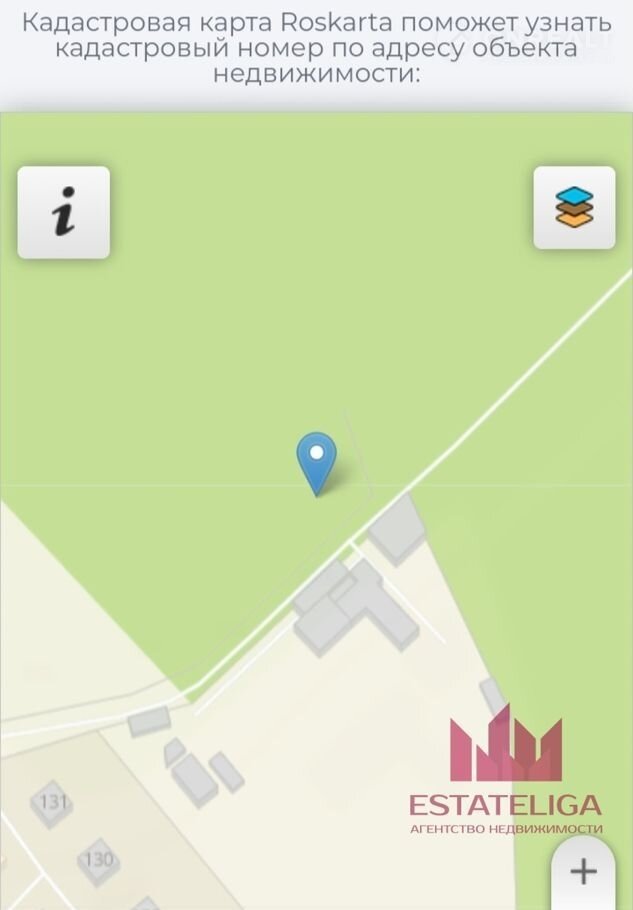Tap the blue location marker
The image size is (633, 910).
click(x=316, y=459)
